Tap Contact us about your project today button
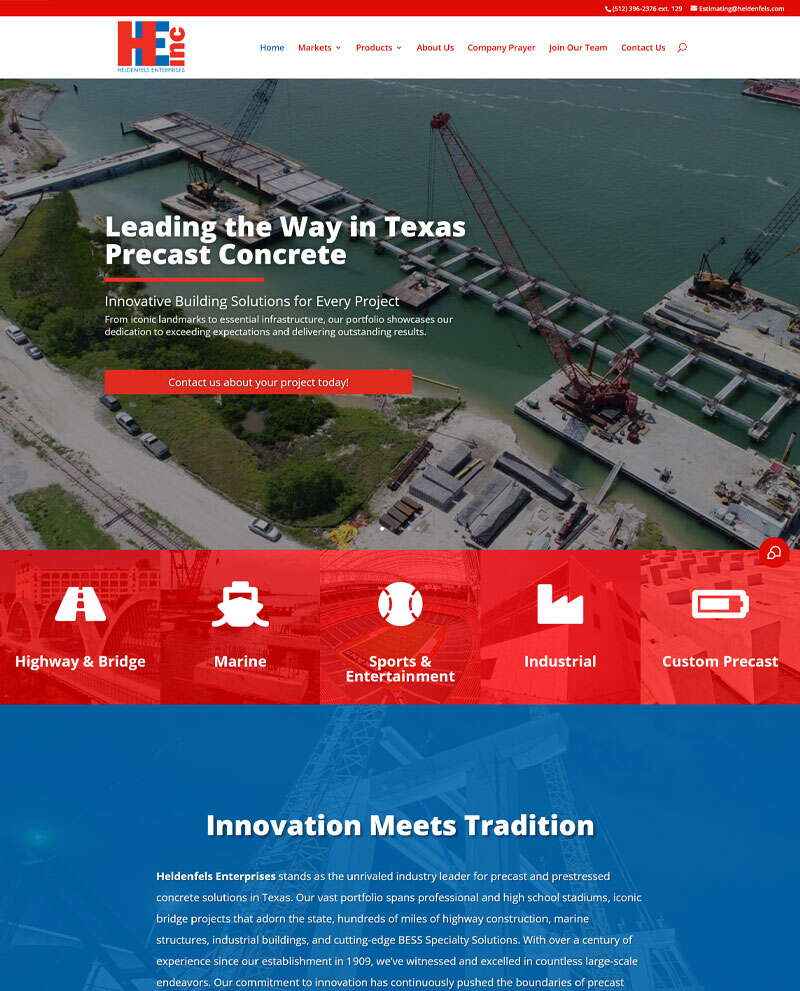The width and height of the screenshot is (800, 991). (x=258, y=382)
